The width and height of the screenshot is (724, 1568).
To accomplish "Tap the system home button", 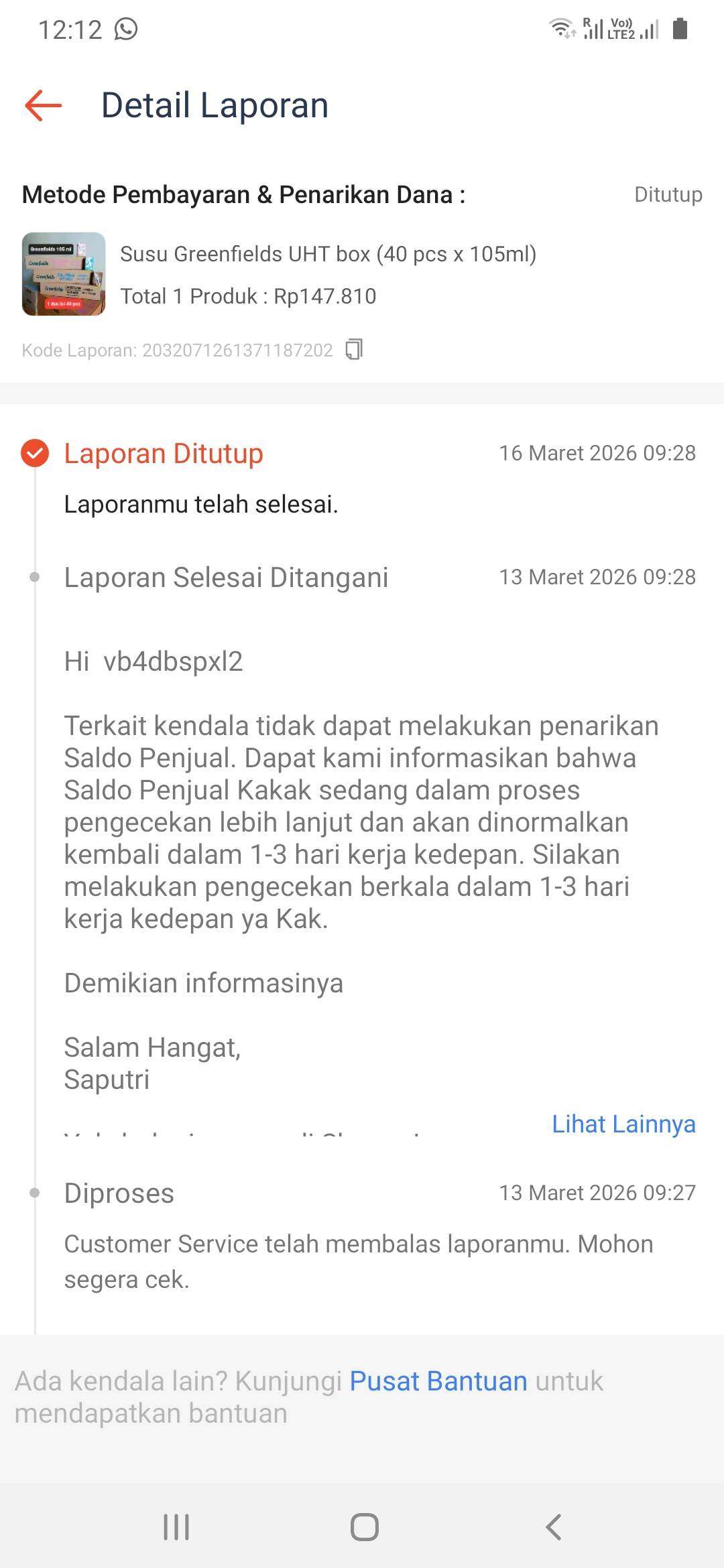I will tap(364, 1528).
